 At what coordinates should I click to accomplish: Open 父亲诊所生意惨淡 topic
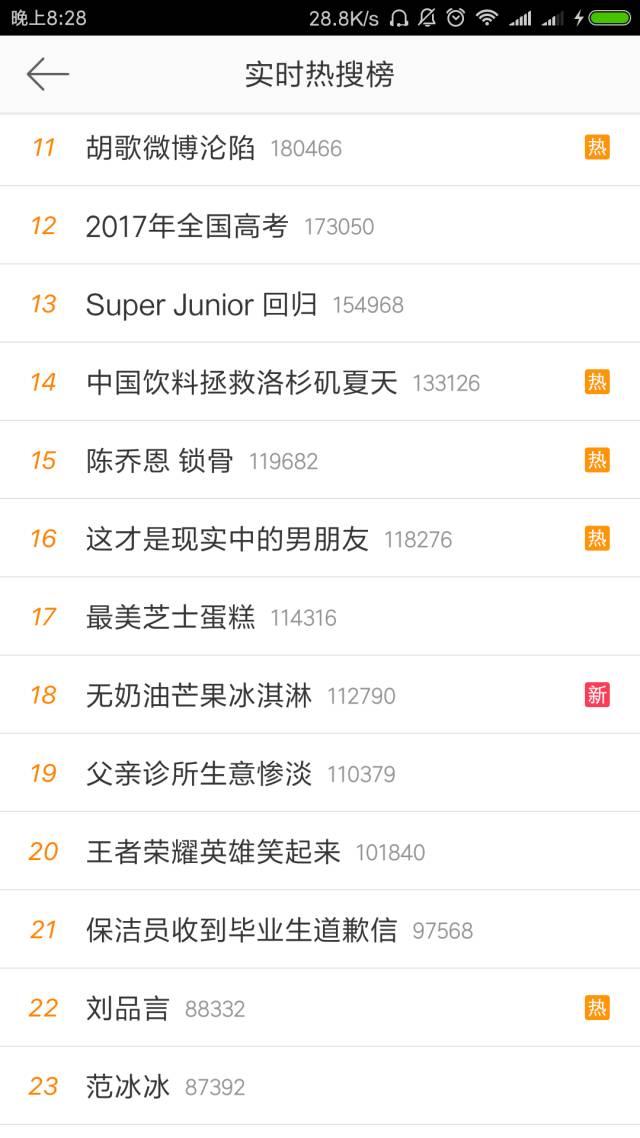click(320, 774)
